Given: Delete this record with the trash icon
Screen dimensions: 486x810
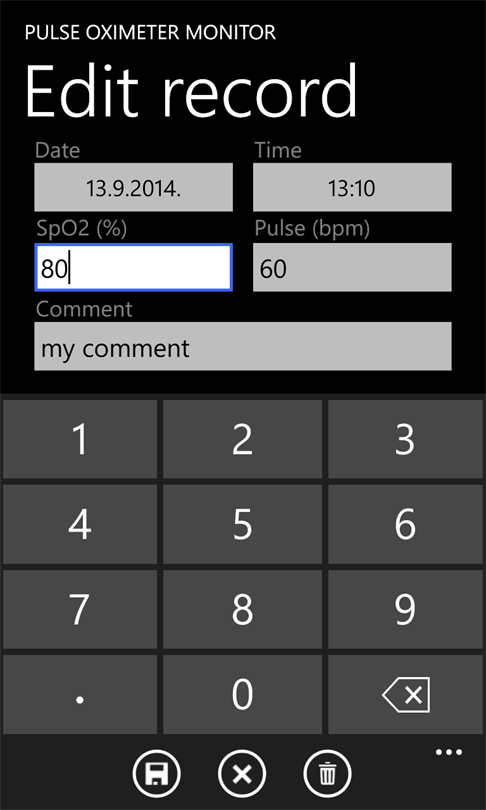Looking at the screenshot, I should point(327,774).
